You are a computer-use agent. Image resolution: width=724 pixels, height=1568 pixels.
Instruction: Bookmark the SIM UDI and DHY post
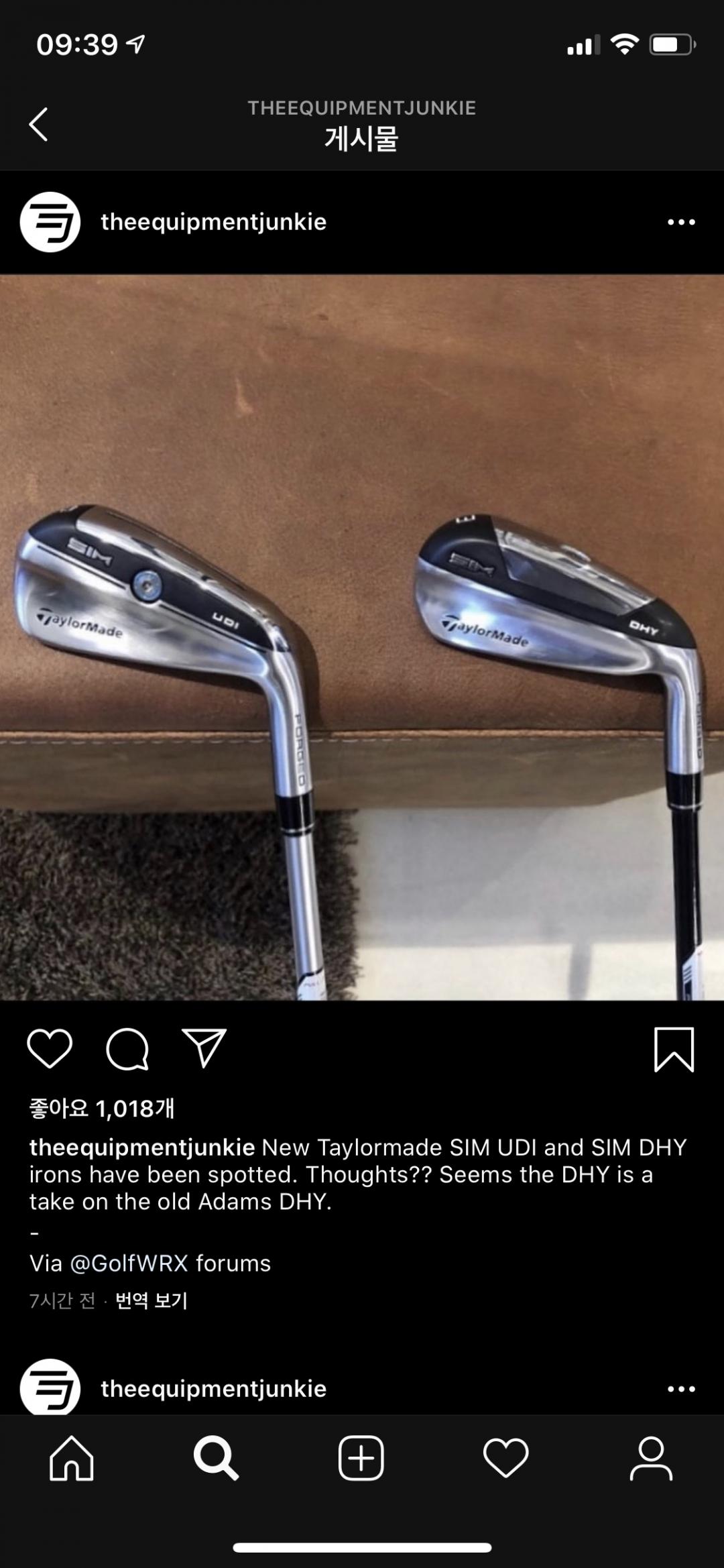coord(674,1050)
